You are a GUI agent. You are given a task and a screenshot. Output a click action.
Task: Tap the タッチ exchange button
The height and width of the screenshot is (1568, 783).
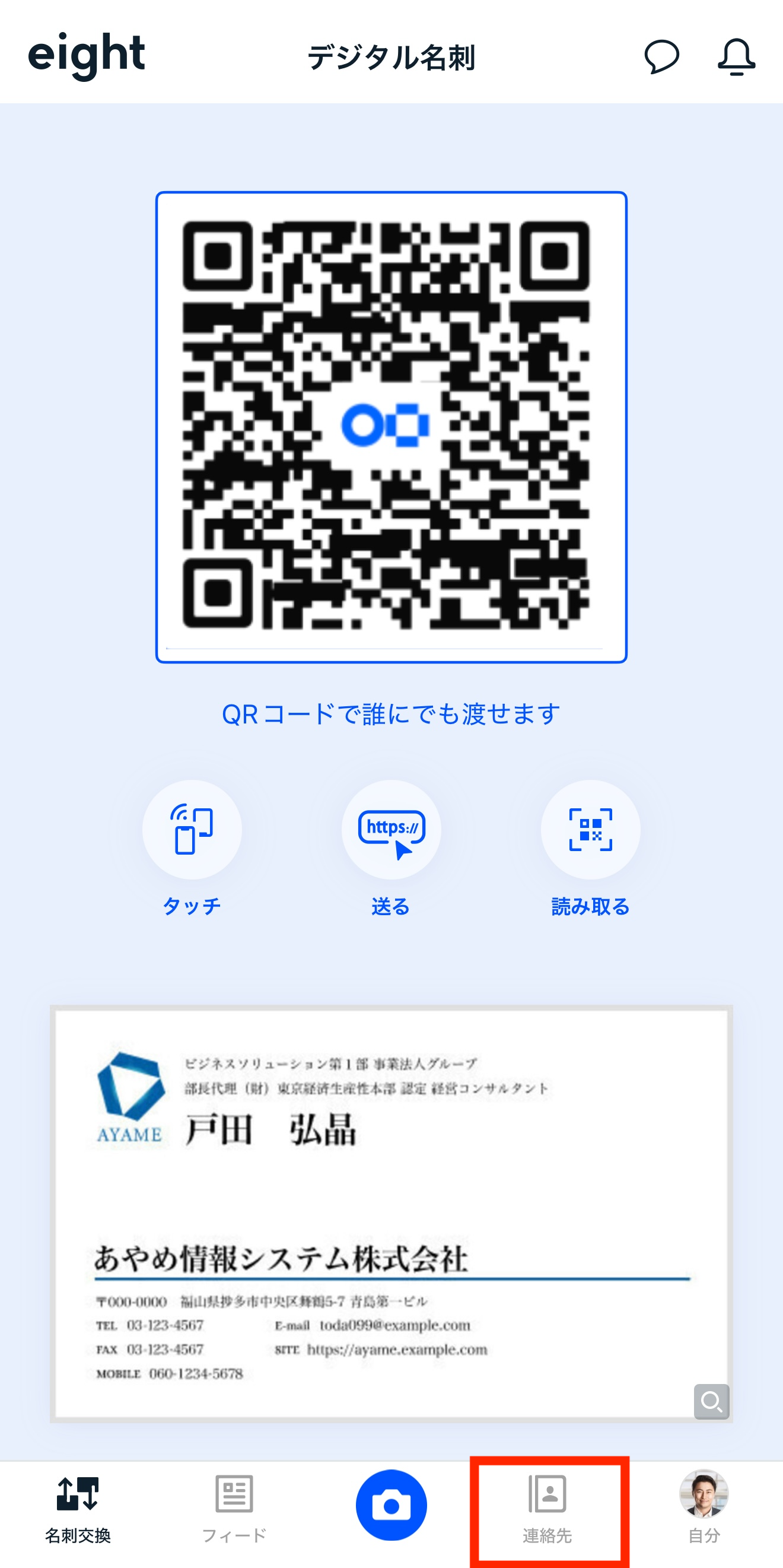pyautogui.click(x=192, y=830)
